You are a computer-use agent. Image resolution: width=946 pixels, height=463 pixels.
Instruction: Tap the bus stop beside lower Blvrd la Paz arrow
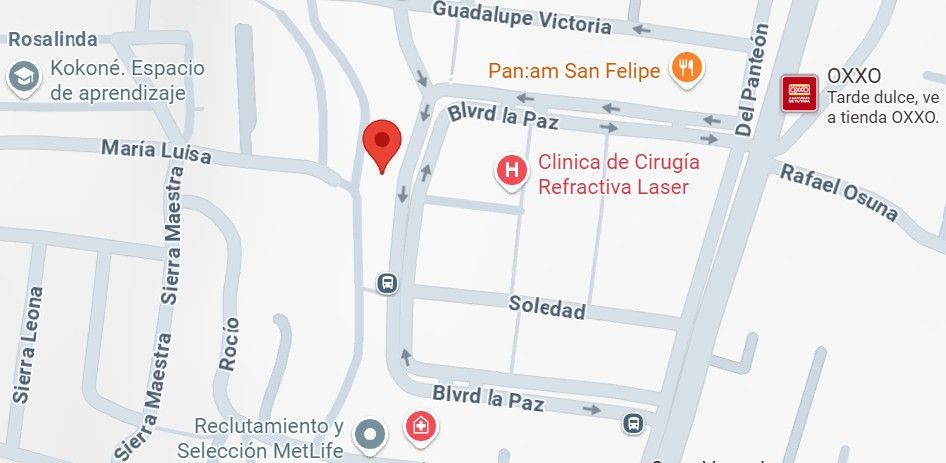(x=633, y=423)
